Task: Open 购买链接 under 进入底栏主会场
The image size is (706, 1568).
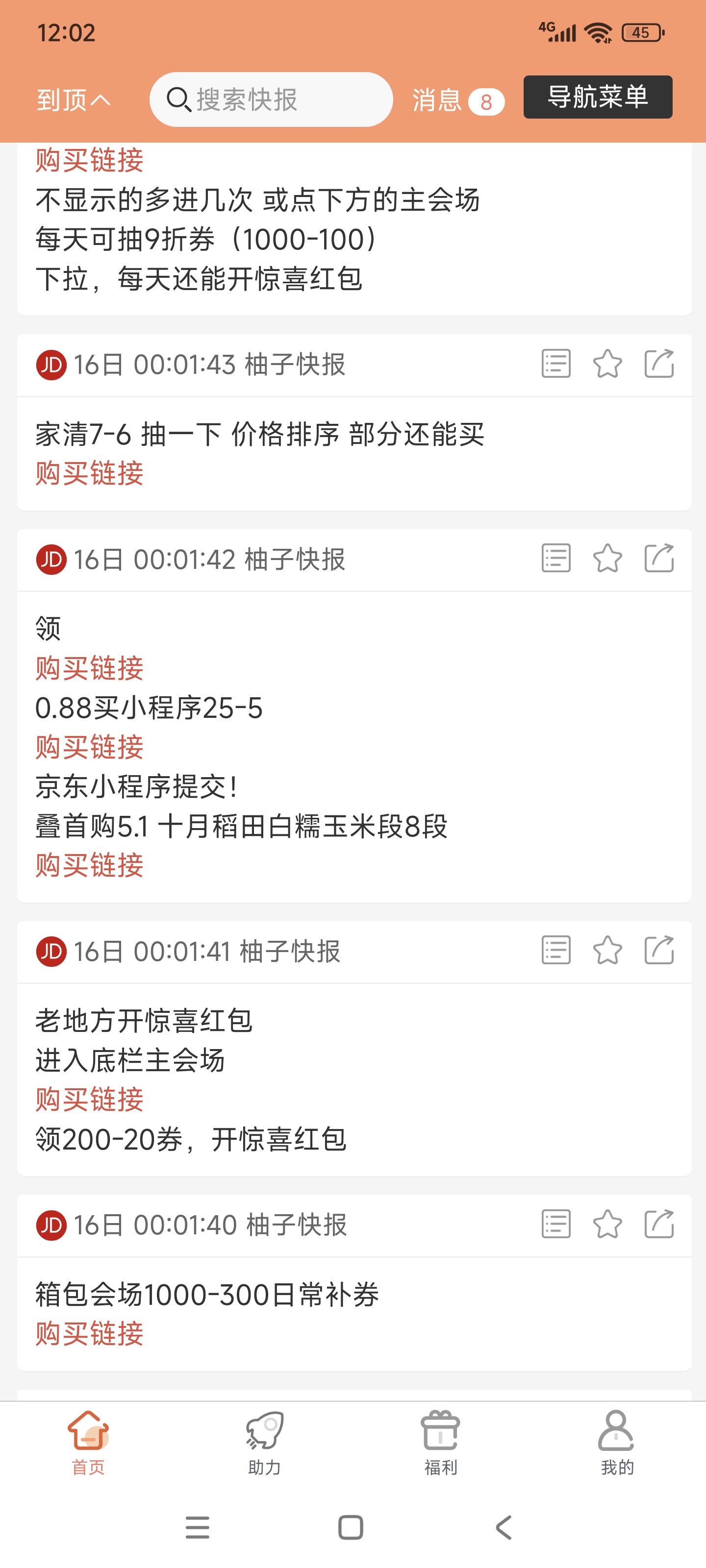Action: [x=90, y=1099]
